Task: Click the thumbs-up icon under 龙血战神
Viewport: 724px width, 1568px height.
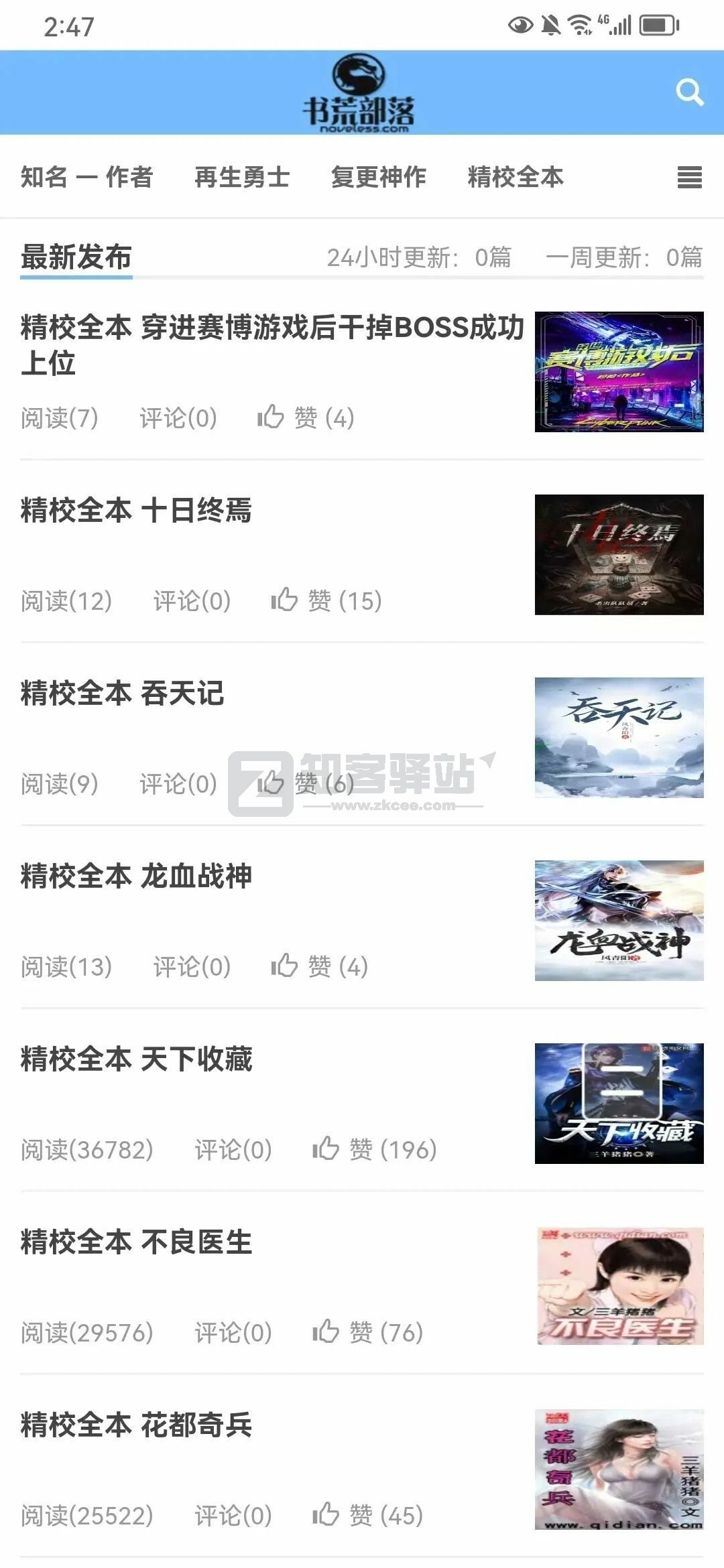Action: click(x=283, y=967)
